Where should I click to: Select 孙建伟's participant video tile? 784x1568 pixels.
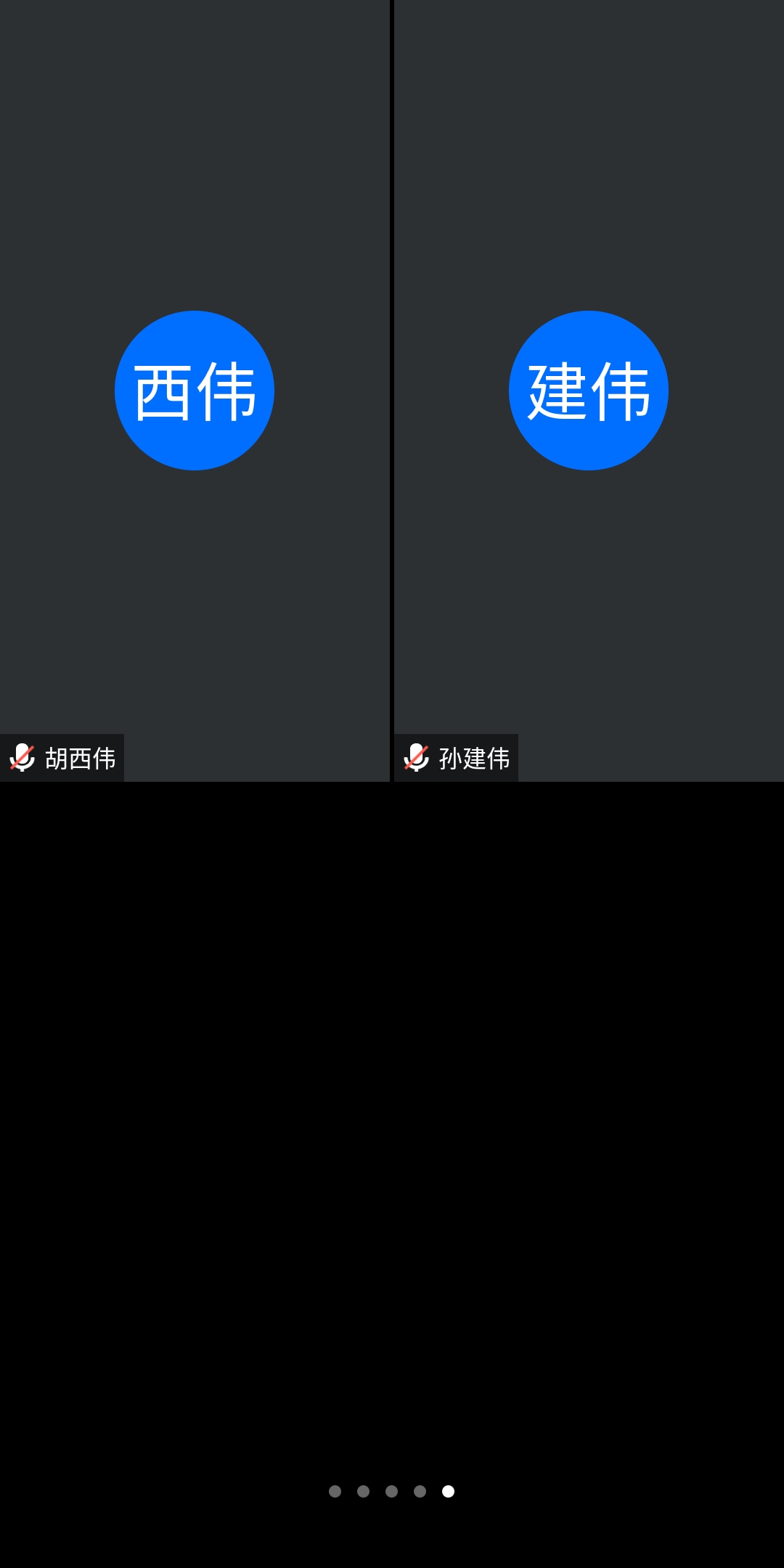(589, 391)
